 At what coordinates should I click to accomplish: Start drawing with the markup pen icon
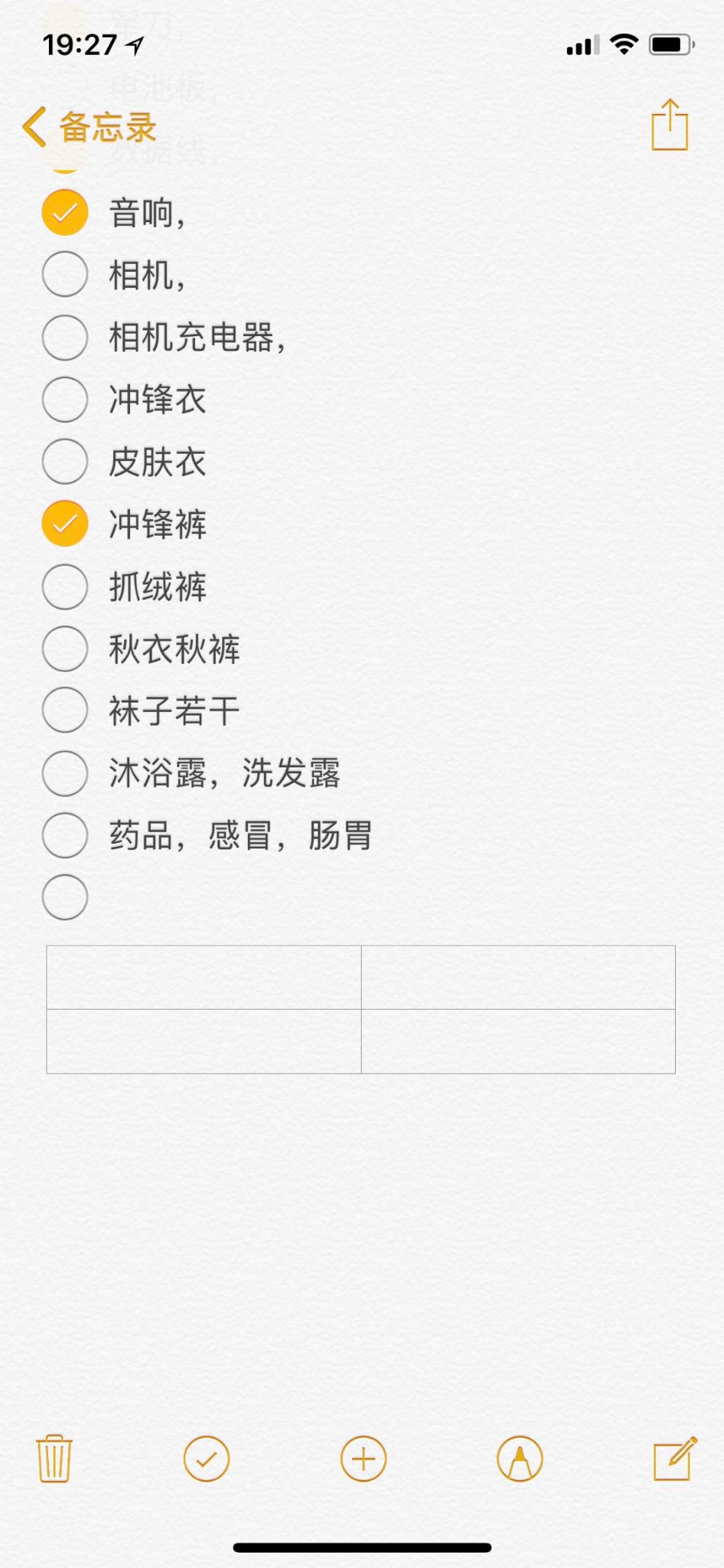[x=520, y=1459]
